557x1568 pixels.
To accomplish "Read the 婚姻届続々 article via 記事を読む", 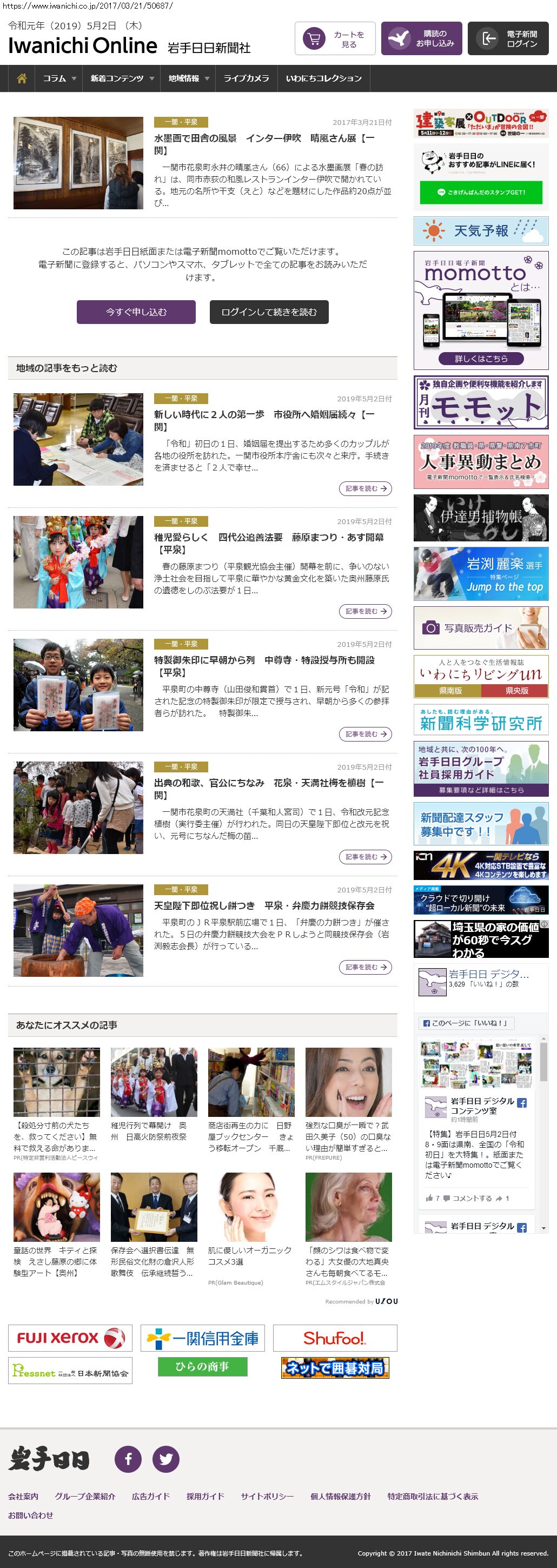I will click(x=364, y=489).
